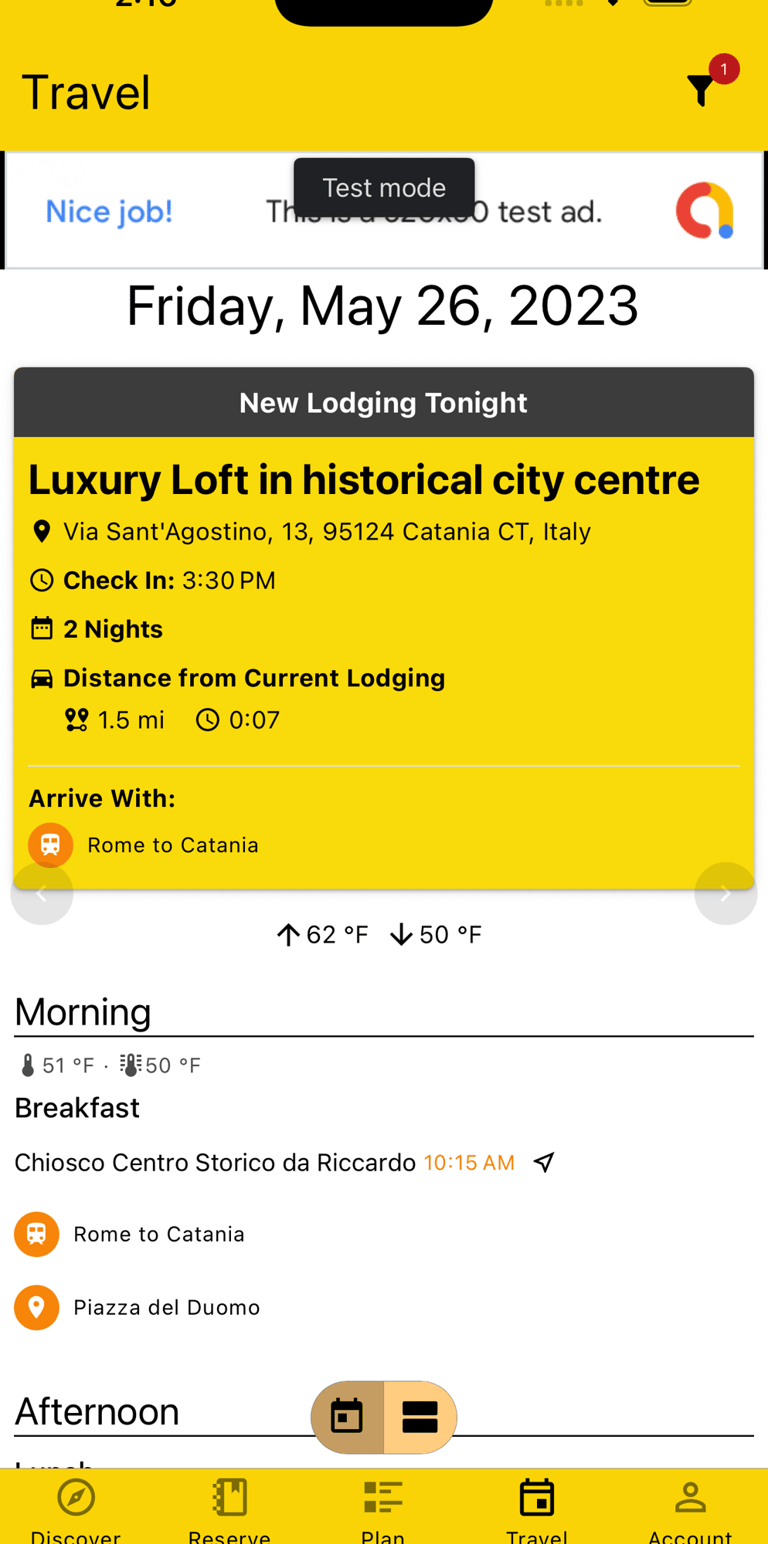Switch to the Plan tab
The width and height of the screenshot is (768, 1544).
383,1508
